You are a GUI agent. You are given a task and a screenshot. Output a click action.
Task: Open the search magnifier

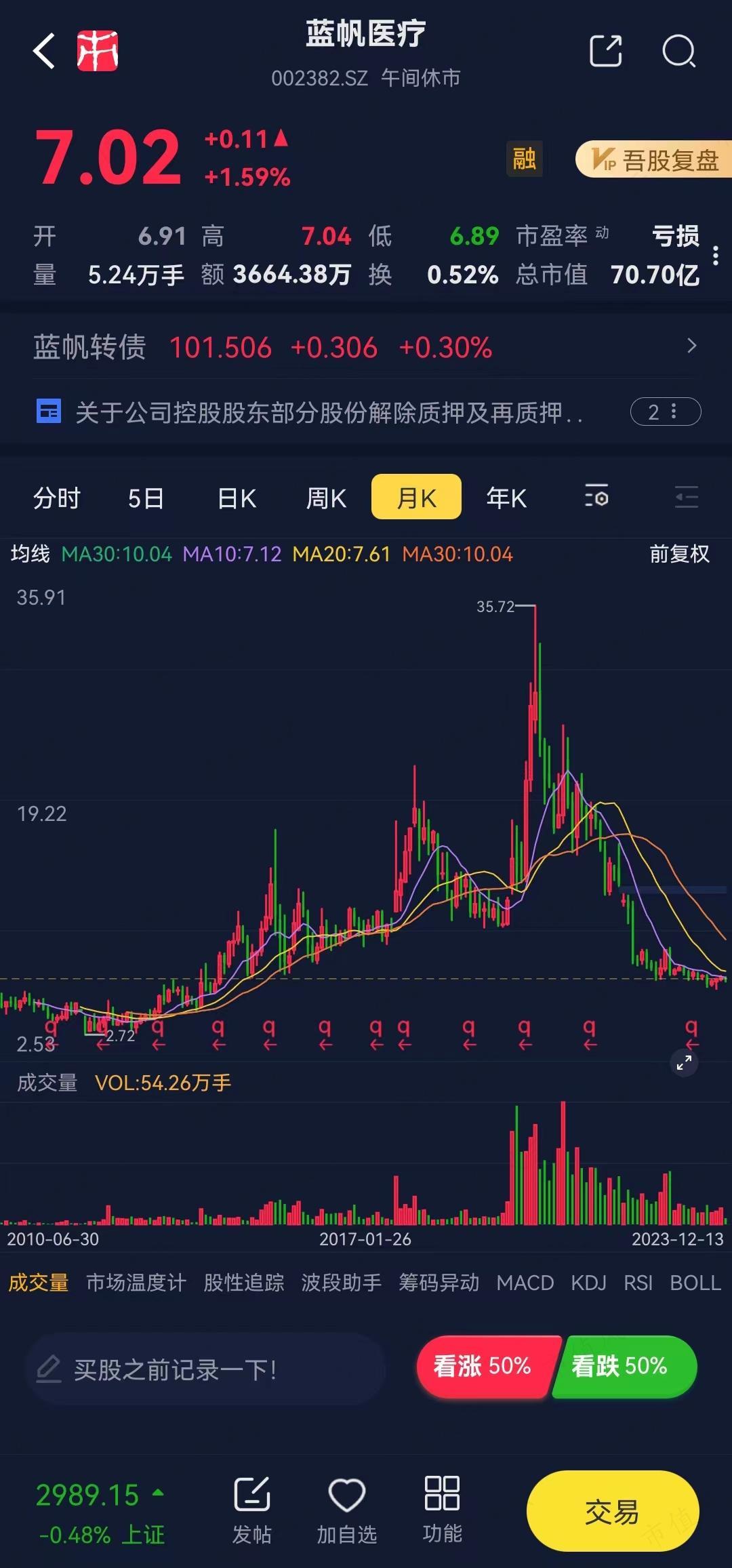pos(678,52)
